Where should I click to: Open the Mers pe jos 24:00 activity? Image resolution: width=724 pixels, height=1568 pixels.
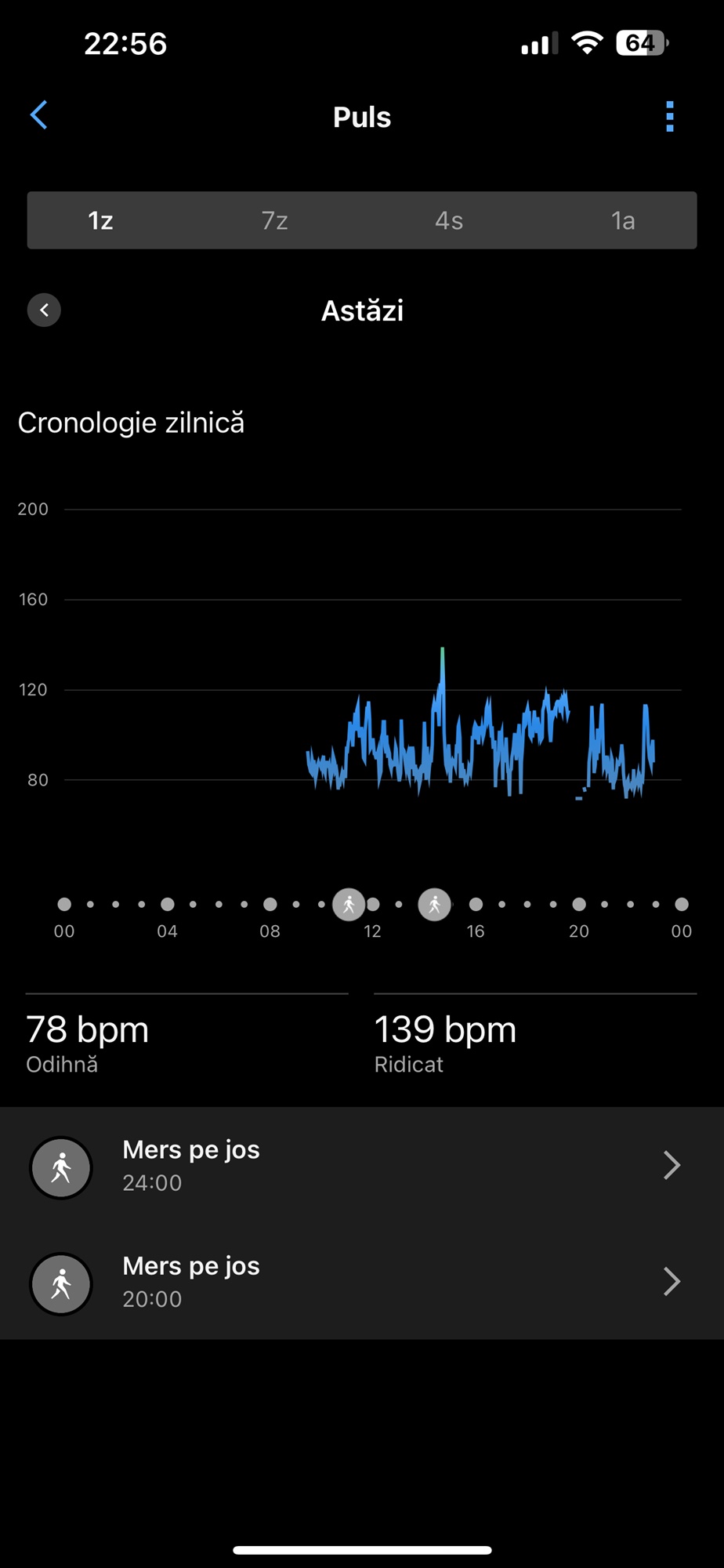[x=362, y=1166]
